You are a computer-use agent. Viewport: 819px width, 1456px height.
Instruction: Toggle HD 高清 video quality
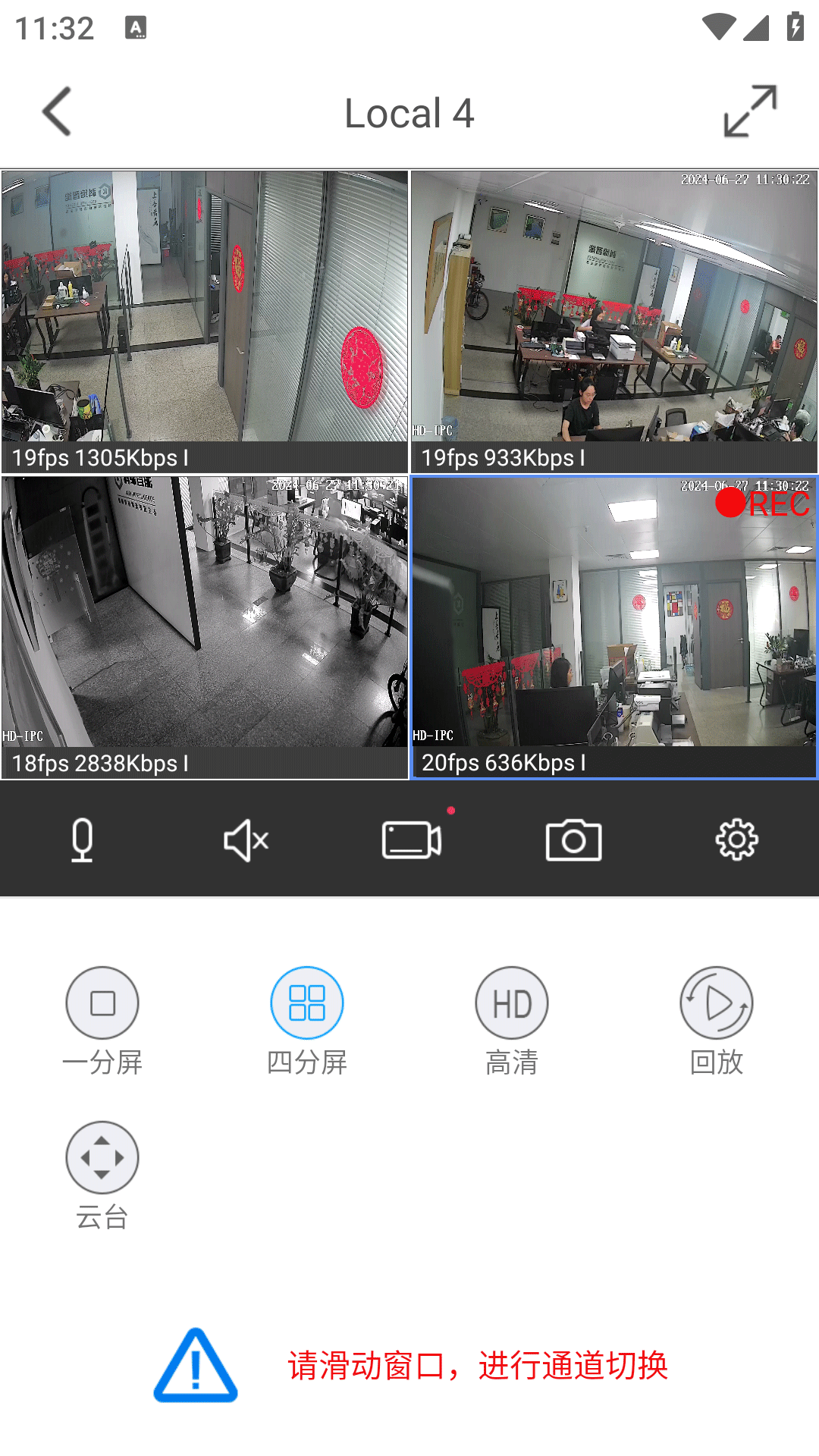click(x=511, y=1003)
